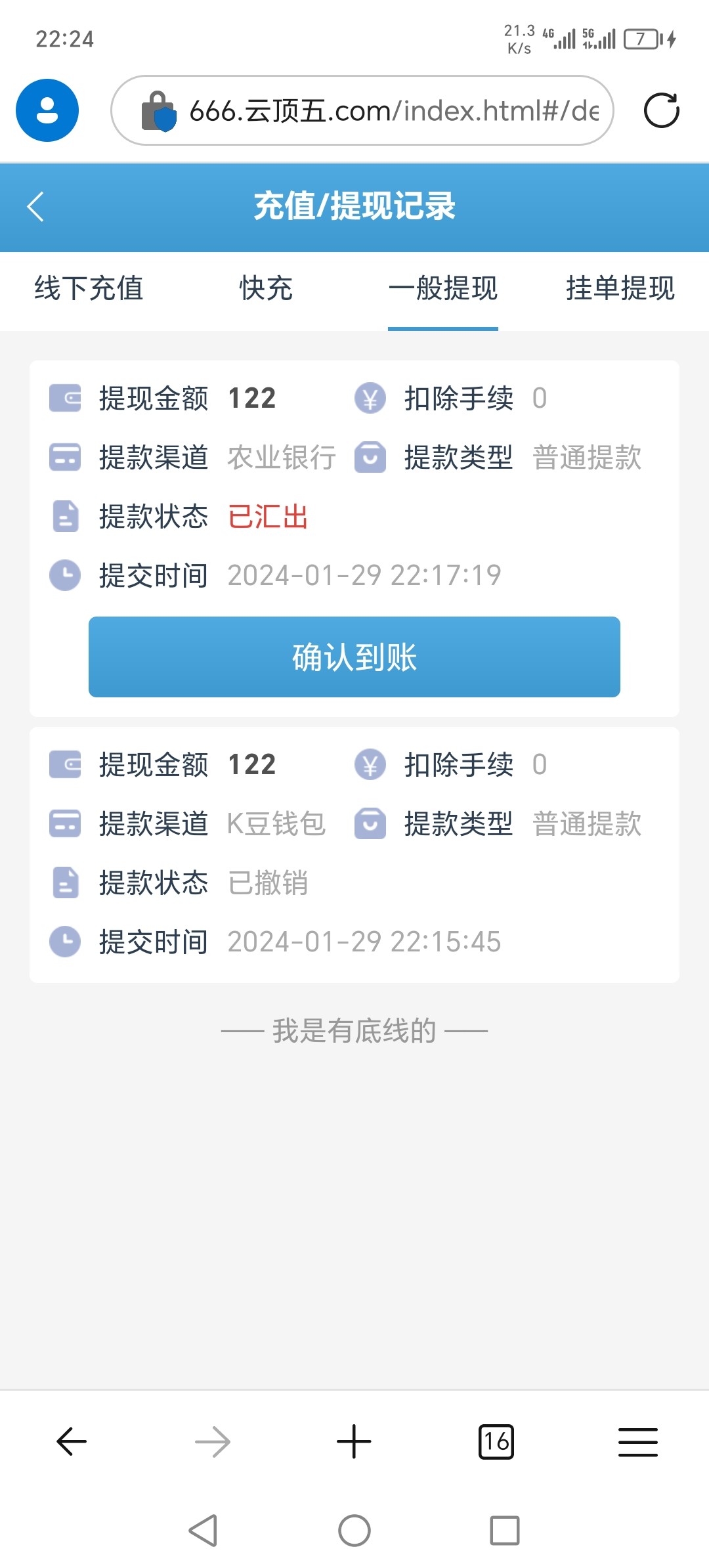Go back using the header arrow

[35, 207]
